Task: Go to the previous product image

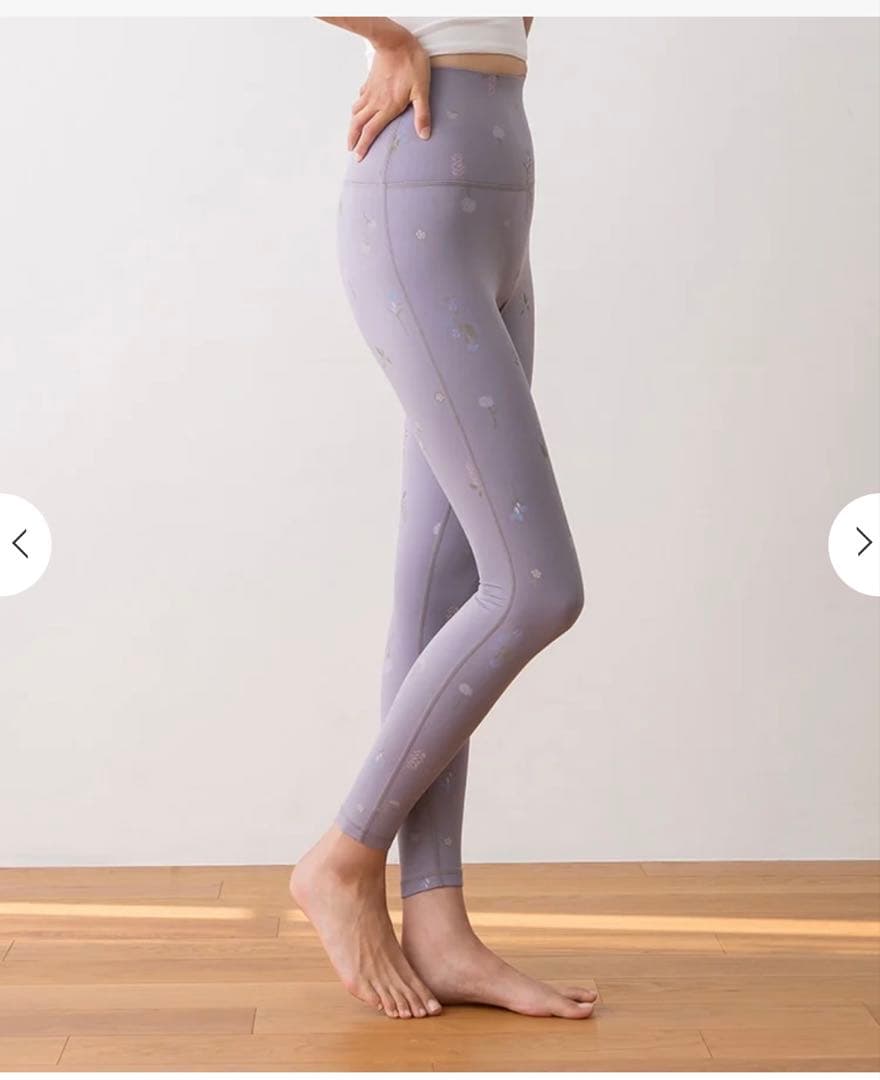Action: click(x=20, y=544)
